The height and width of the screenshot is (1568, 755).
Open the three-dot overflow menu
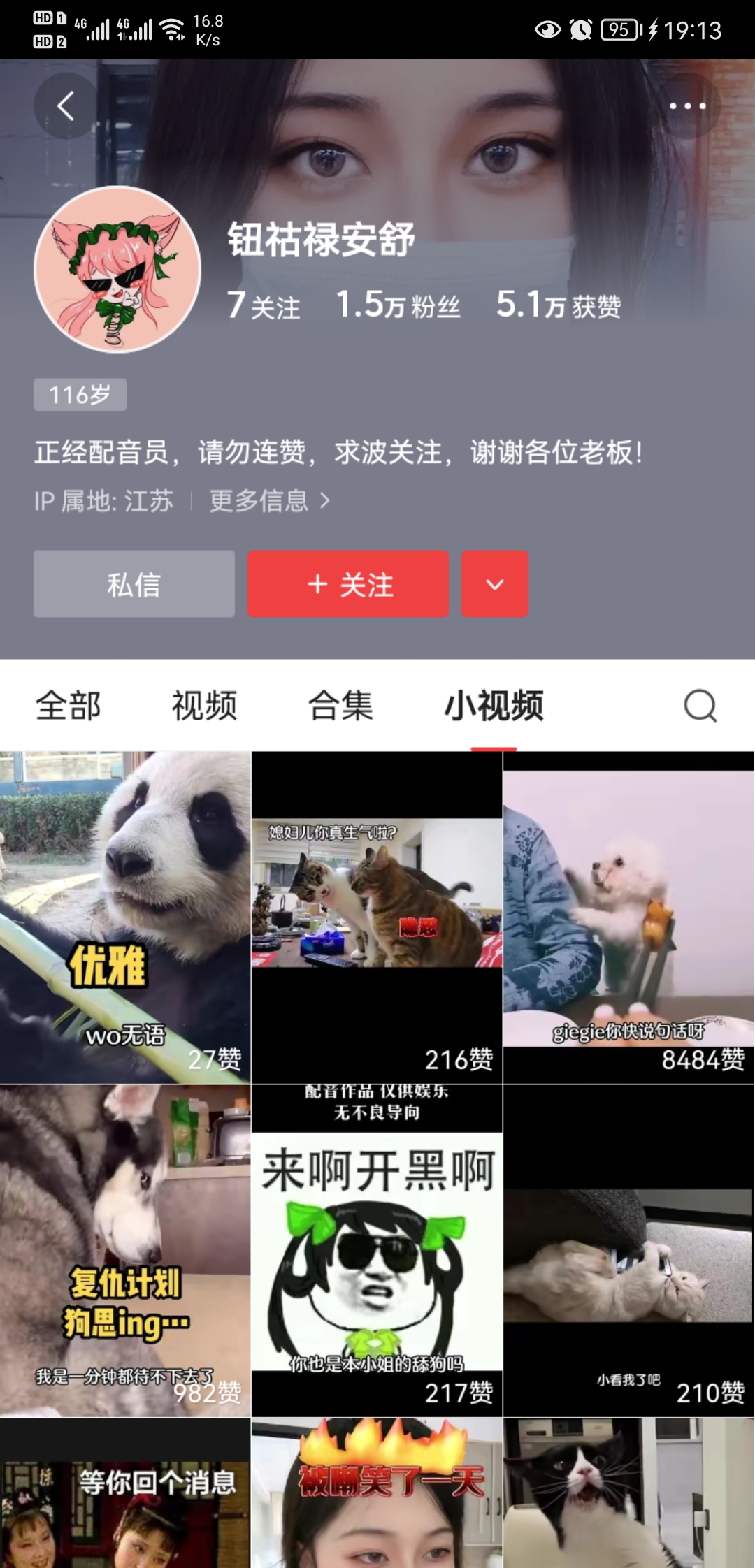pyautogui.click(x=687, y=106)
